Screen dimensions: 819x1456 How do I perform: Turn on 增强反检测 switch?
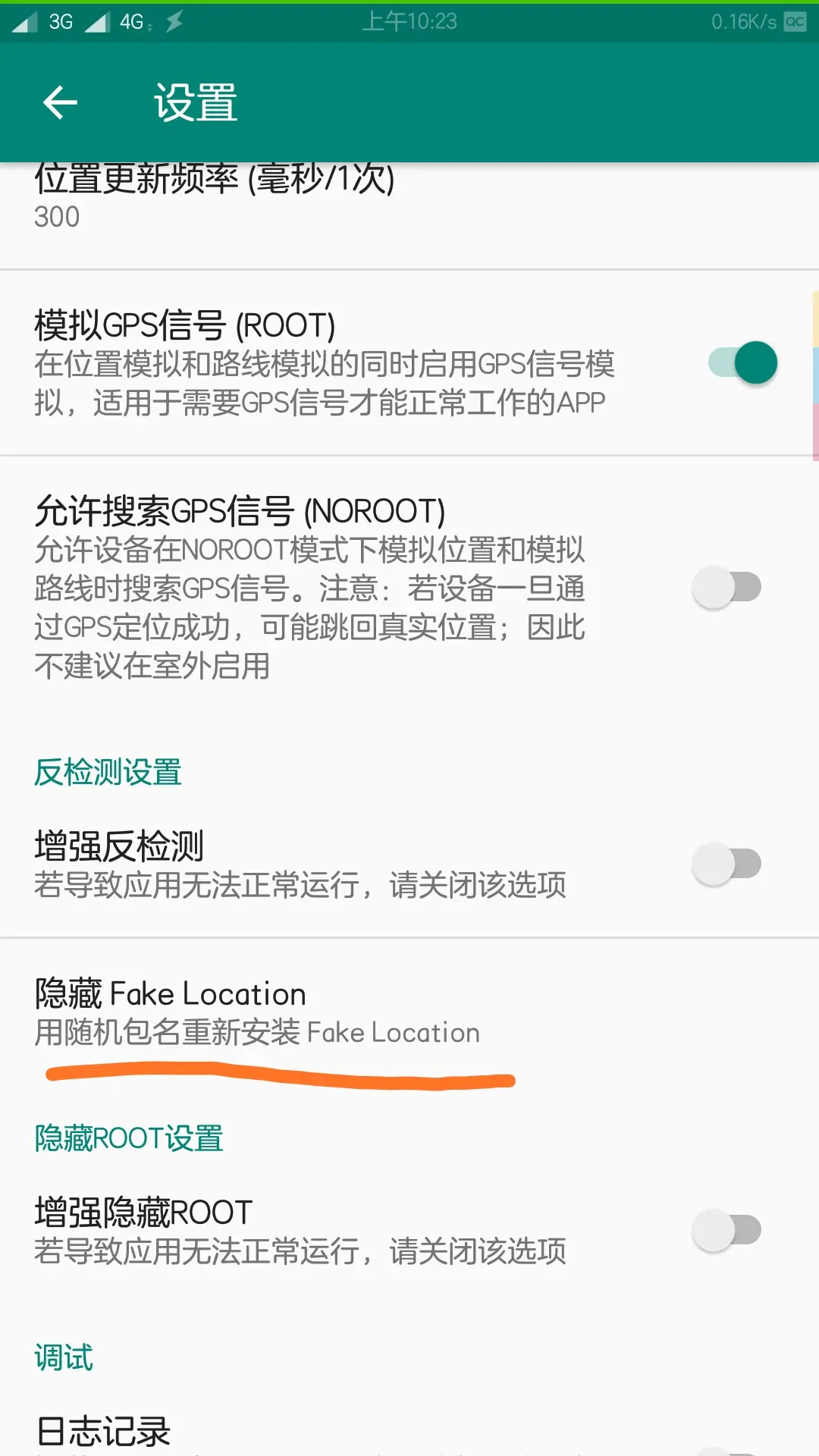click(x=726, y=864)
